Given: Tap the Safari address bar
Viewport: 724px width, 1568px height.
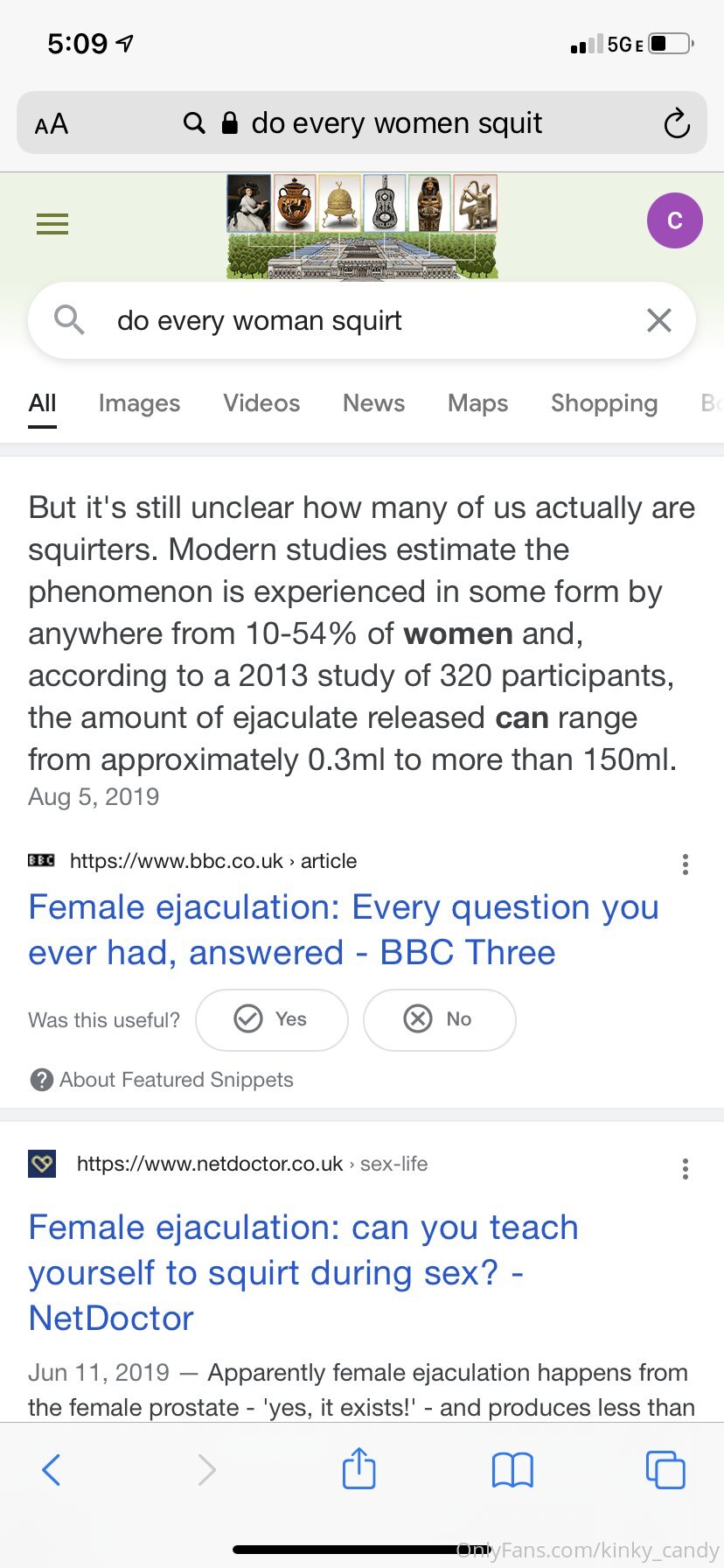Looking at the screenshot, I should tap(362, 123).
